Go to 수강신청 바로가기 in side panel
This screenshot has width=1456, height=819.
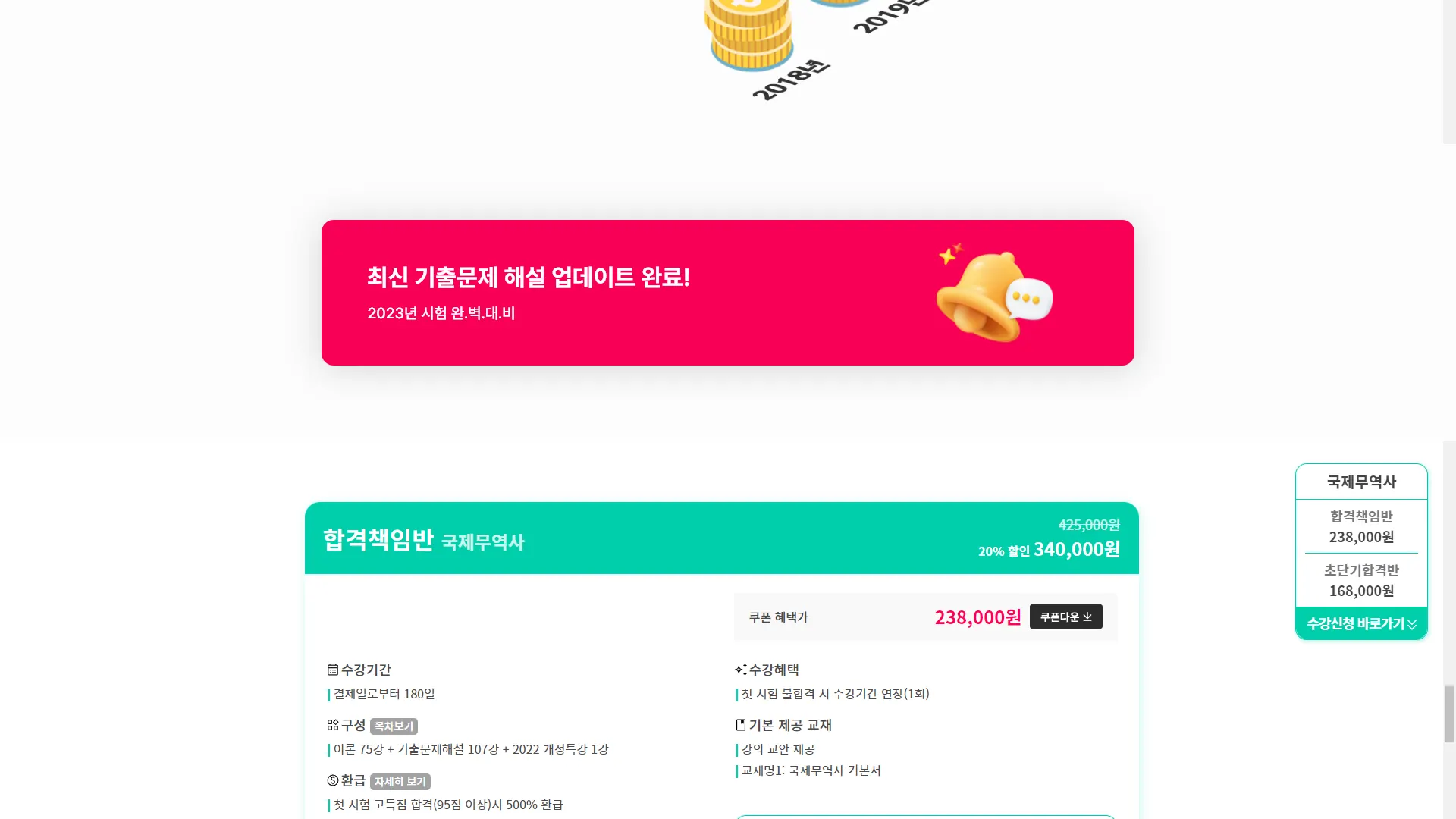click(1361, 623)
